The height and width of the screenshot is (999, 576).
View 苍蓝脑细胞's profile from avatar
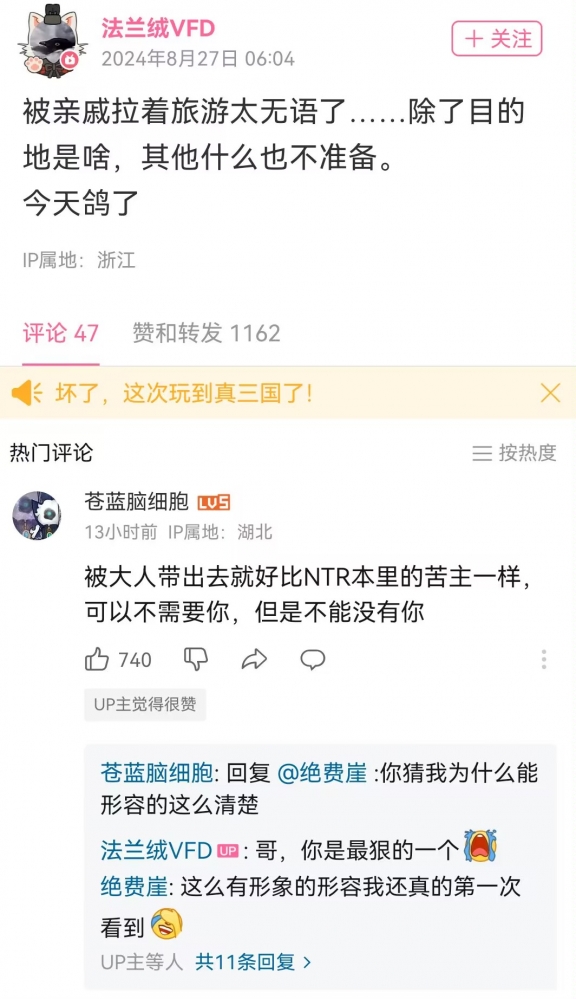pyautogui.click(x=37, y=515)
